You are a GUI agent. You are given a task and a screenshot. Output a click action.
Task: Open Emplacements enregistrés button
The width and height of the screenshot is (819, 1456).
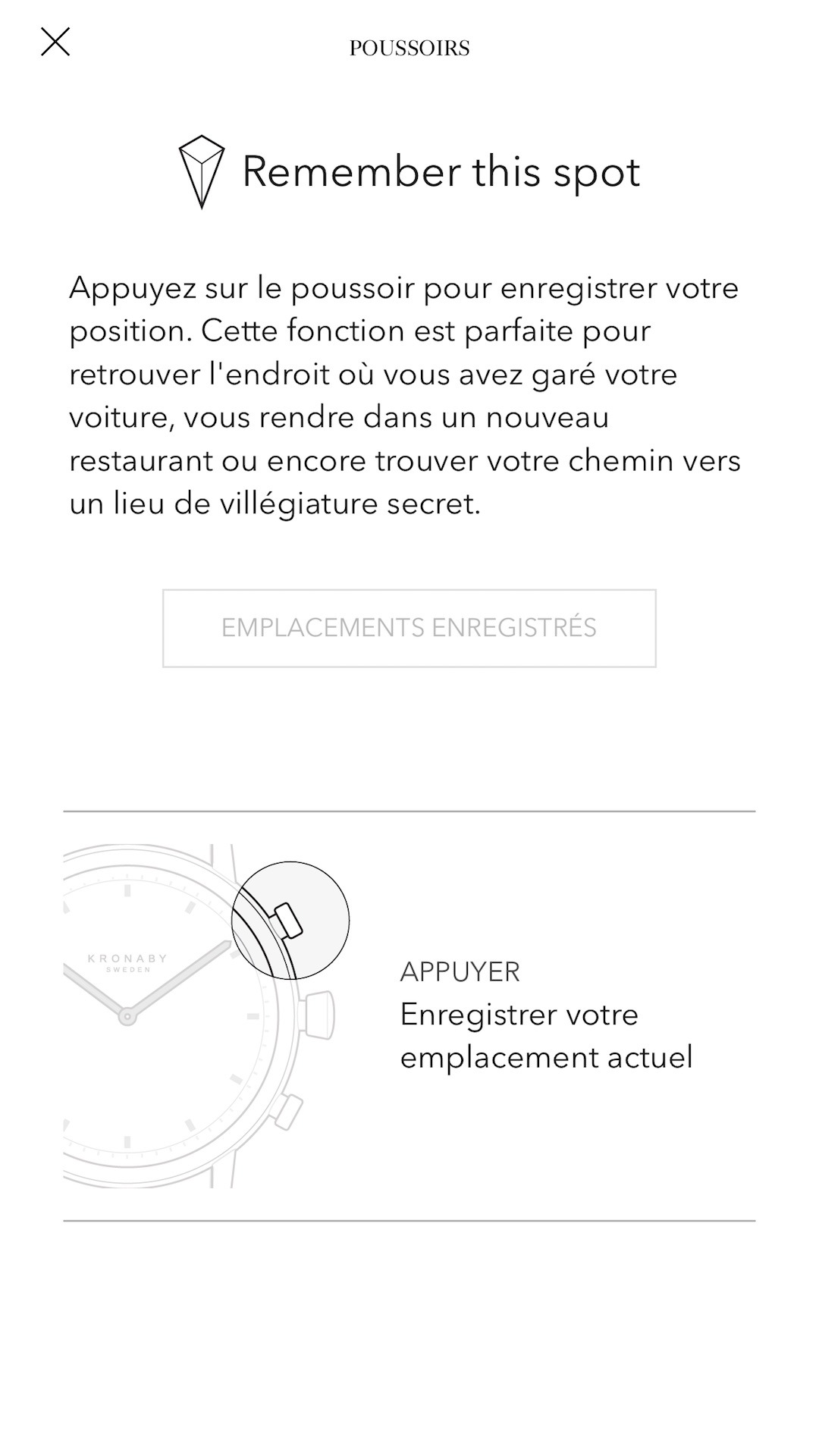409,628
